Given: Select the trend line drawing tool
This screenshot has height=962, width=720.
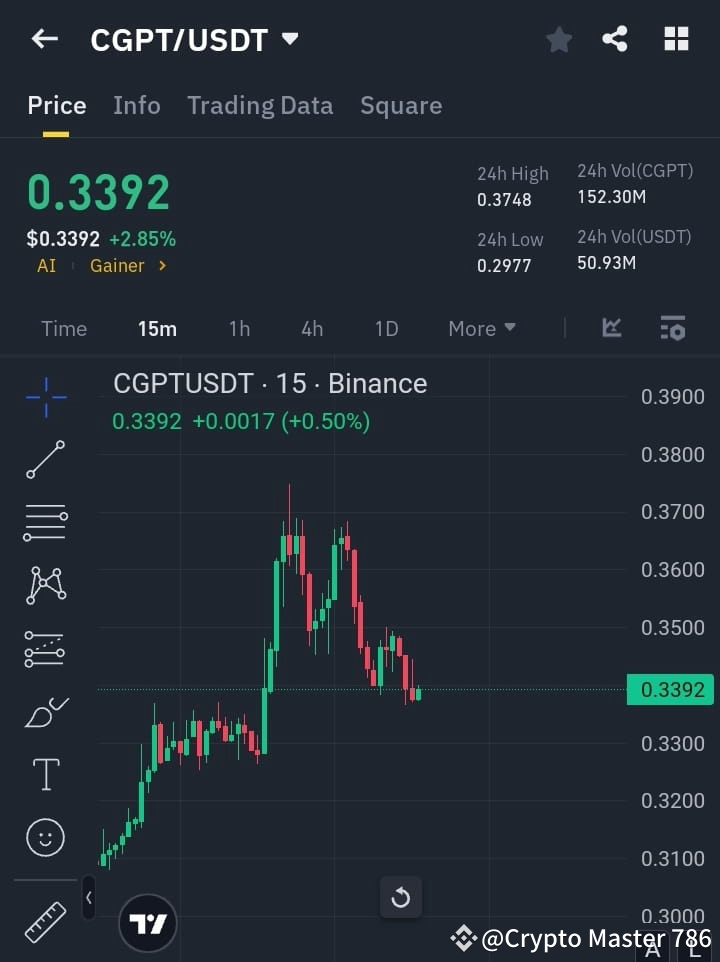Looking at the screenshot, I should [45, 461].
